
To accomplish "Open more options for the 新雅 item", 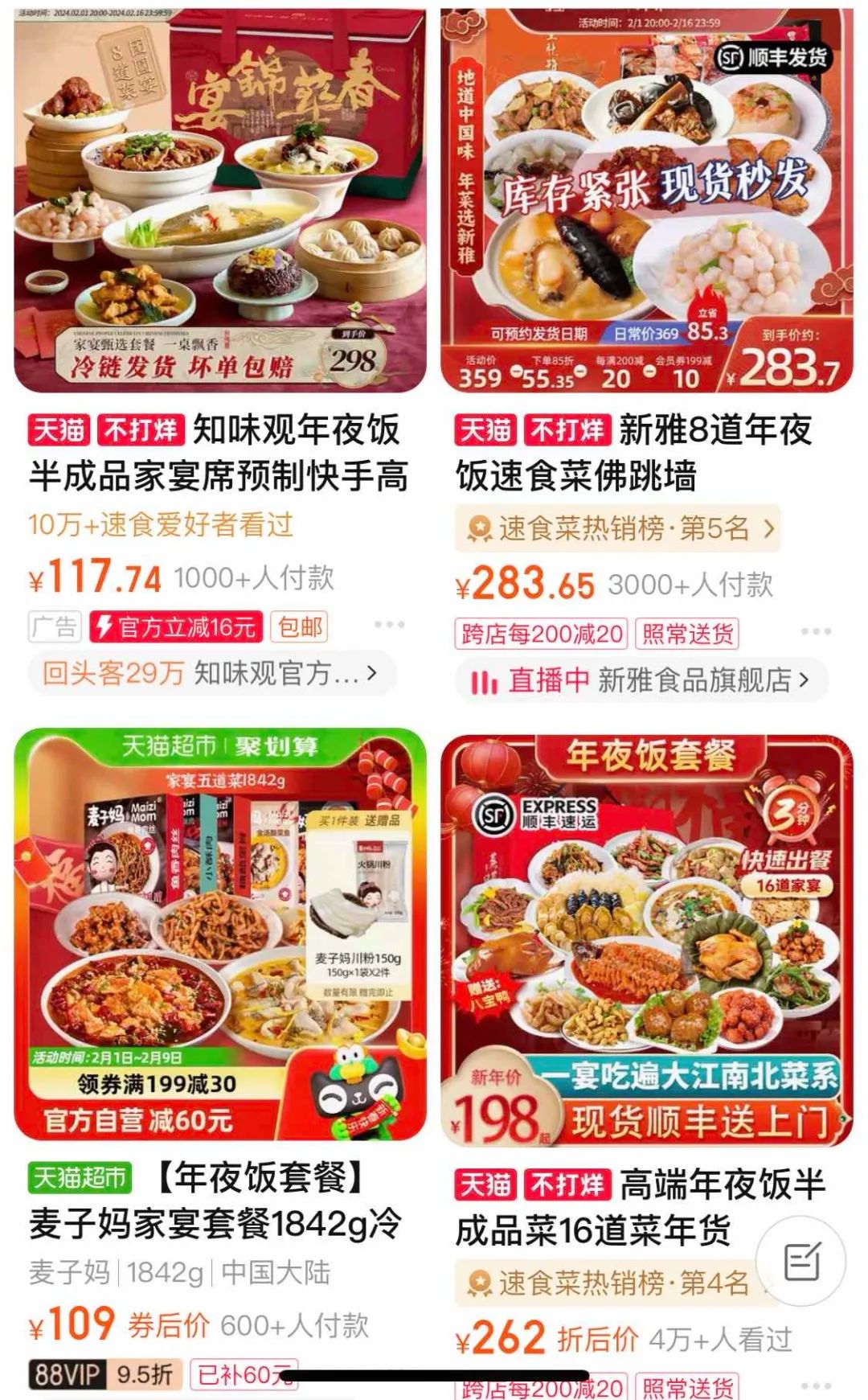I will pyautogui.click(x=816, y=632).
